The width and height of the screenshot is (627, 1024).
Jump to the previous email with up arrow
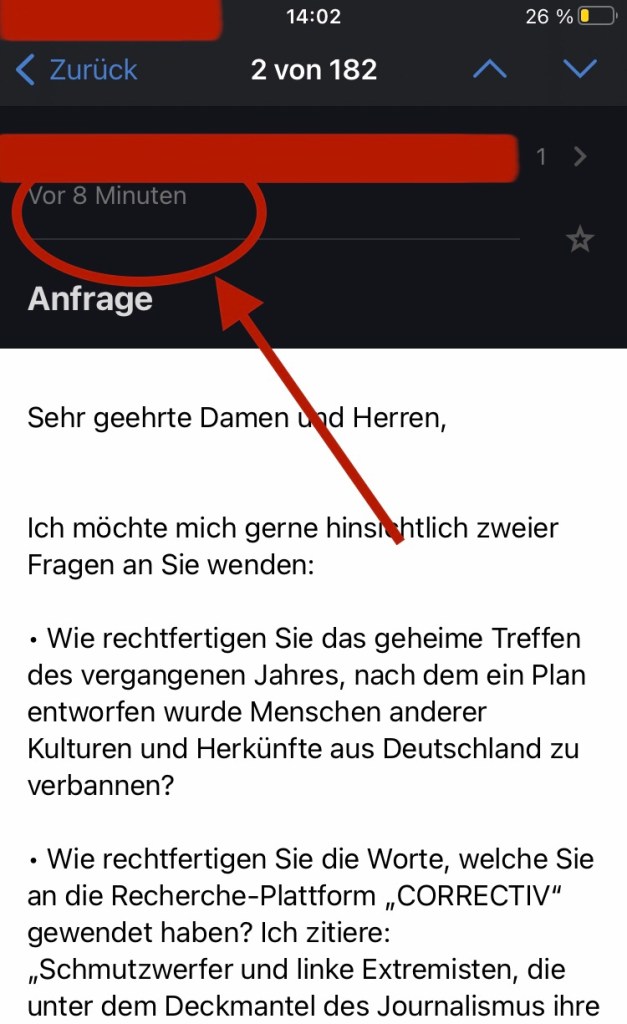(489, 70)
